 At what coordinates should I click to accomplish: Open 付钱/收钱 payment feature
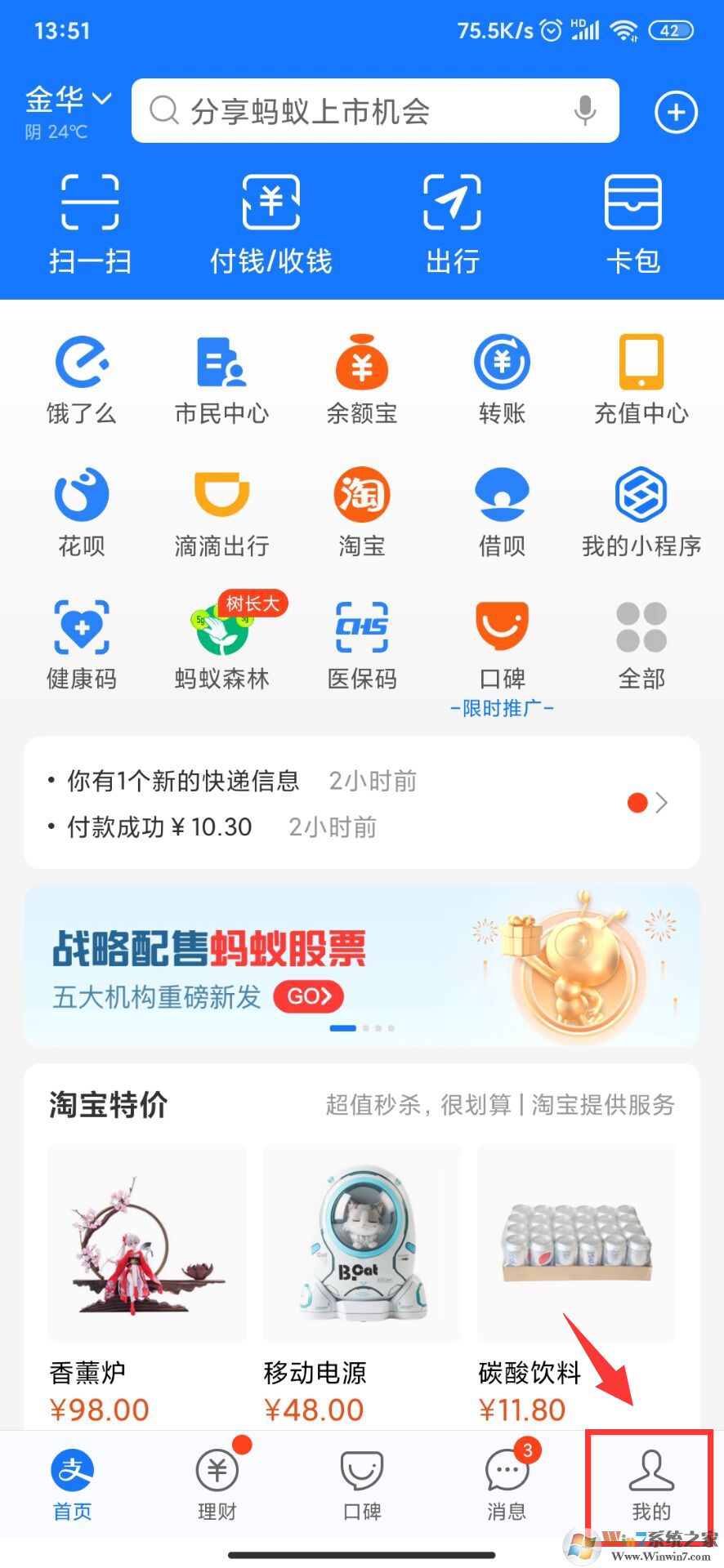click(270, 220)
